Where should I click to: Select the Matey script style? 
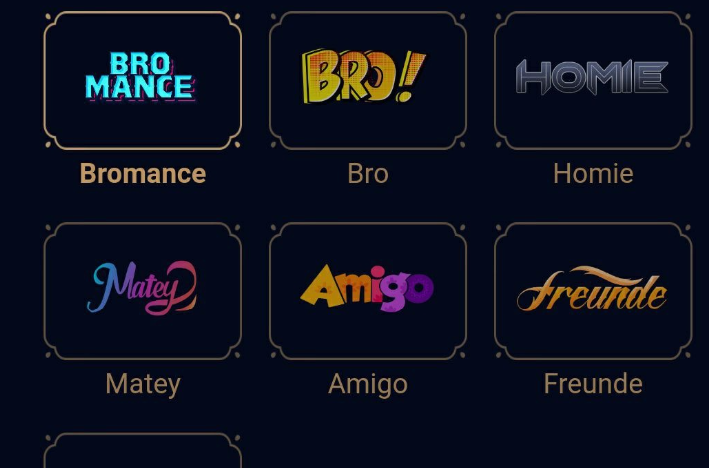pos(142,290)
